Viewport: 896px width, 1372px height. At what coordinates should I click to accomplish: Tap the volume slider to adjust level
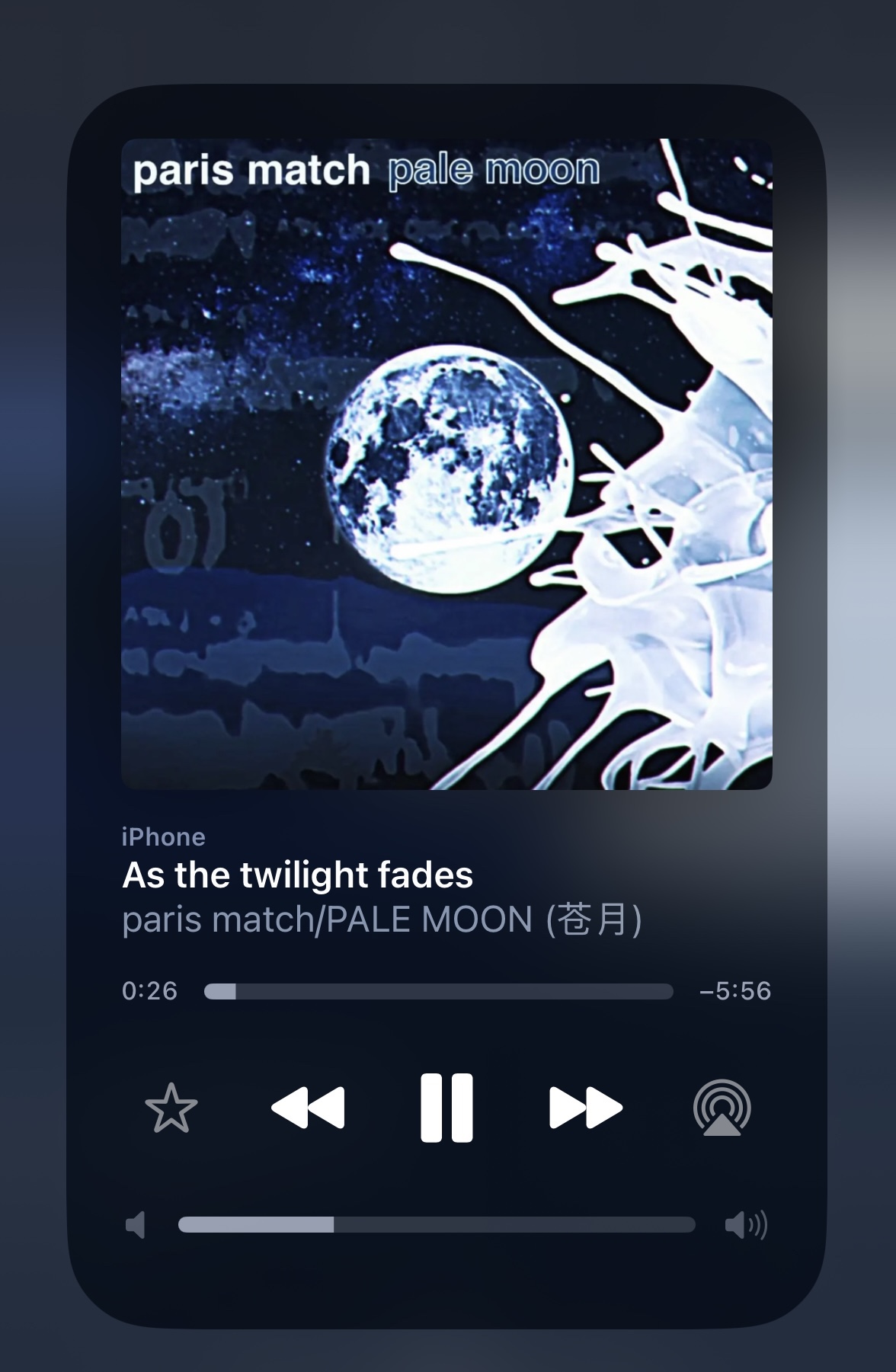point(436,1225)
